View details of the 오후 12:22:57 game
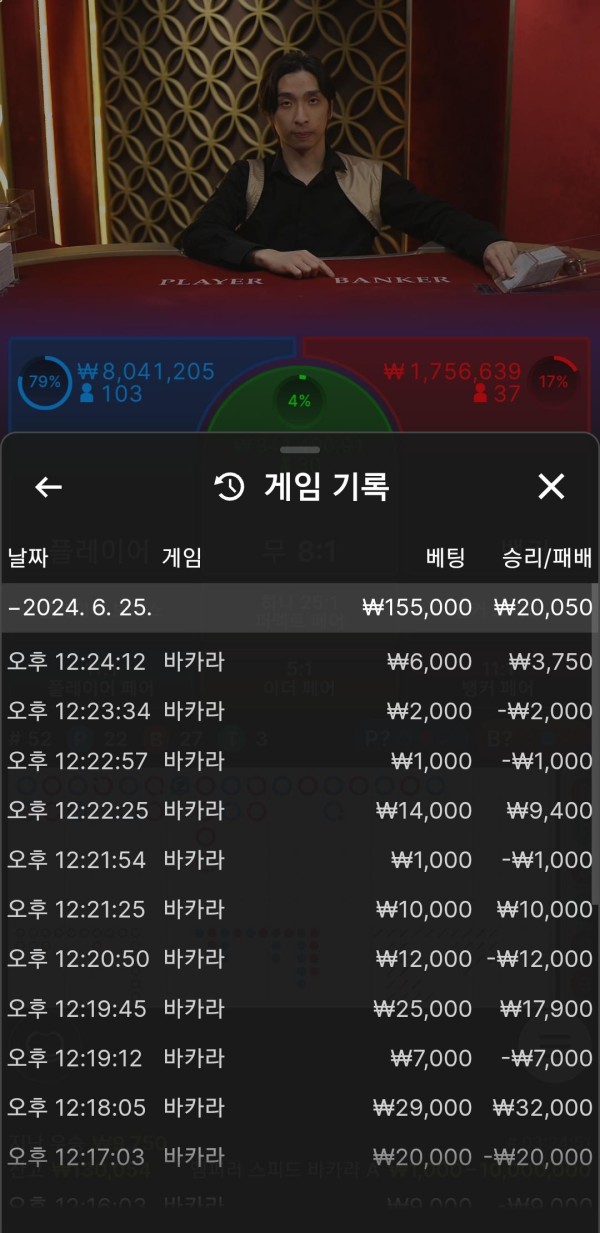Screen dimensions: 600x1233 pyautogui.click(x=299, y=761)
